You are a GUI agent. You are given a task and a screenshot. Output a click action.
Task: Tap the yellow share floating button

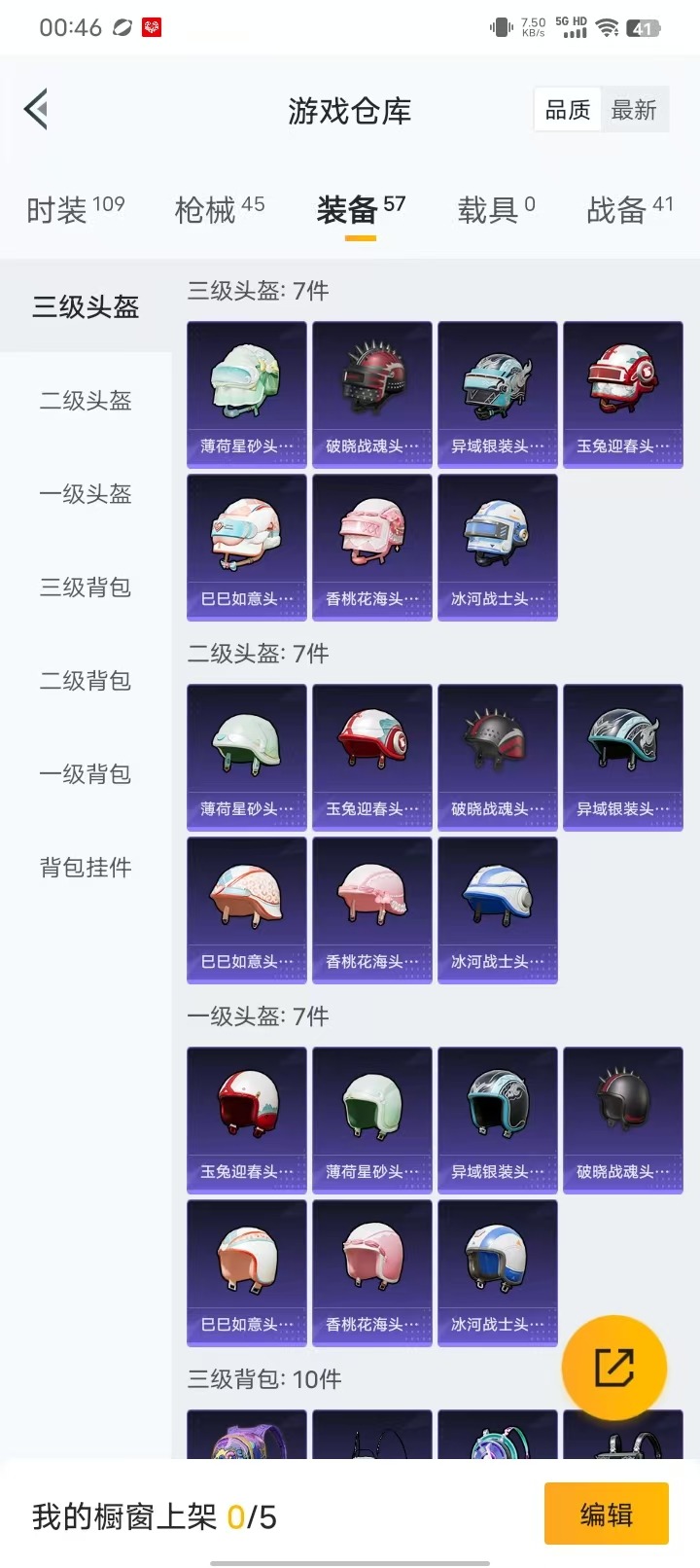(613, 1368)
